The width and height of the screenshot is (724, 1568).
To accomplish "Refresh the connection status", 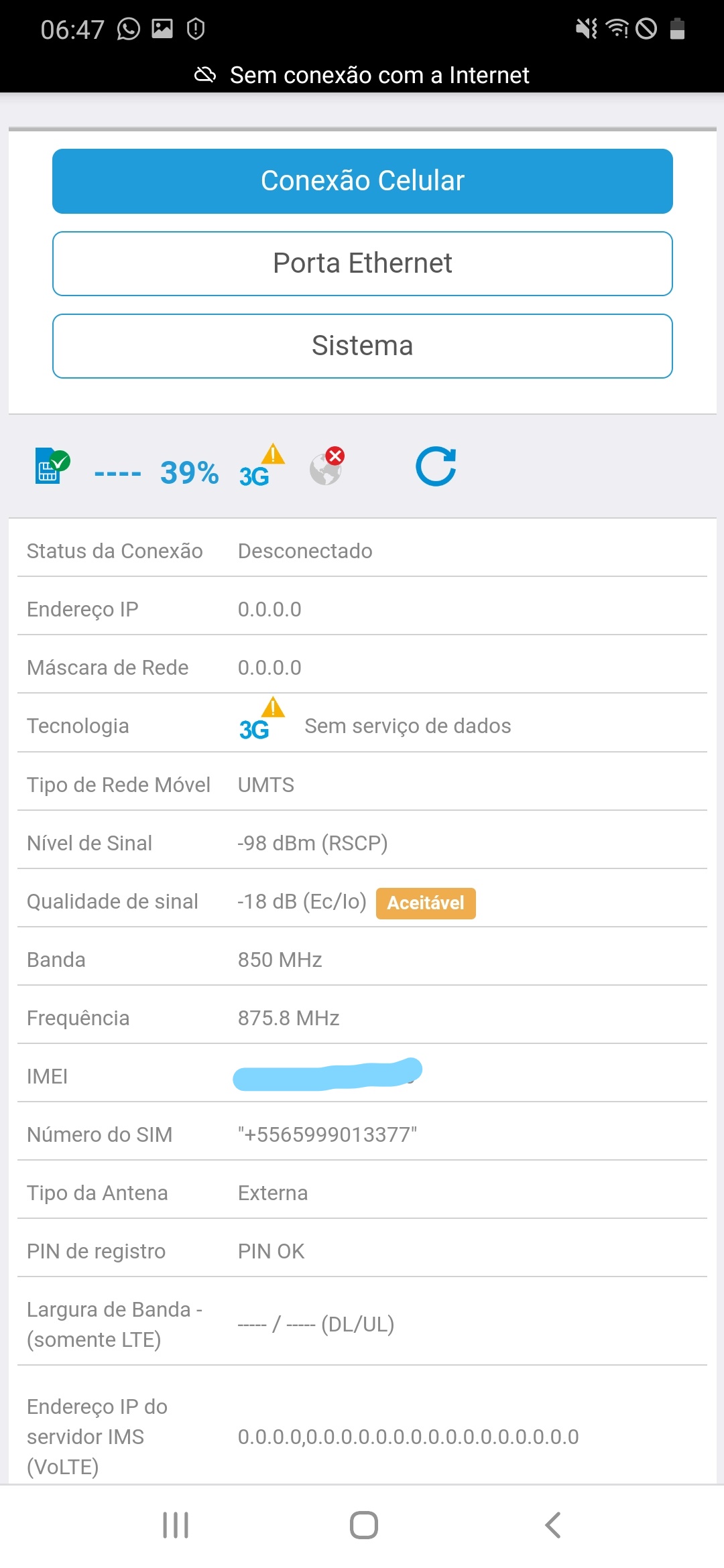I will click(436, 466).
